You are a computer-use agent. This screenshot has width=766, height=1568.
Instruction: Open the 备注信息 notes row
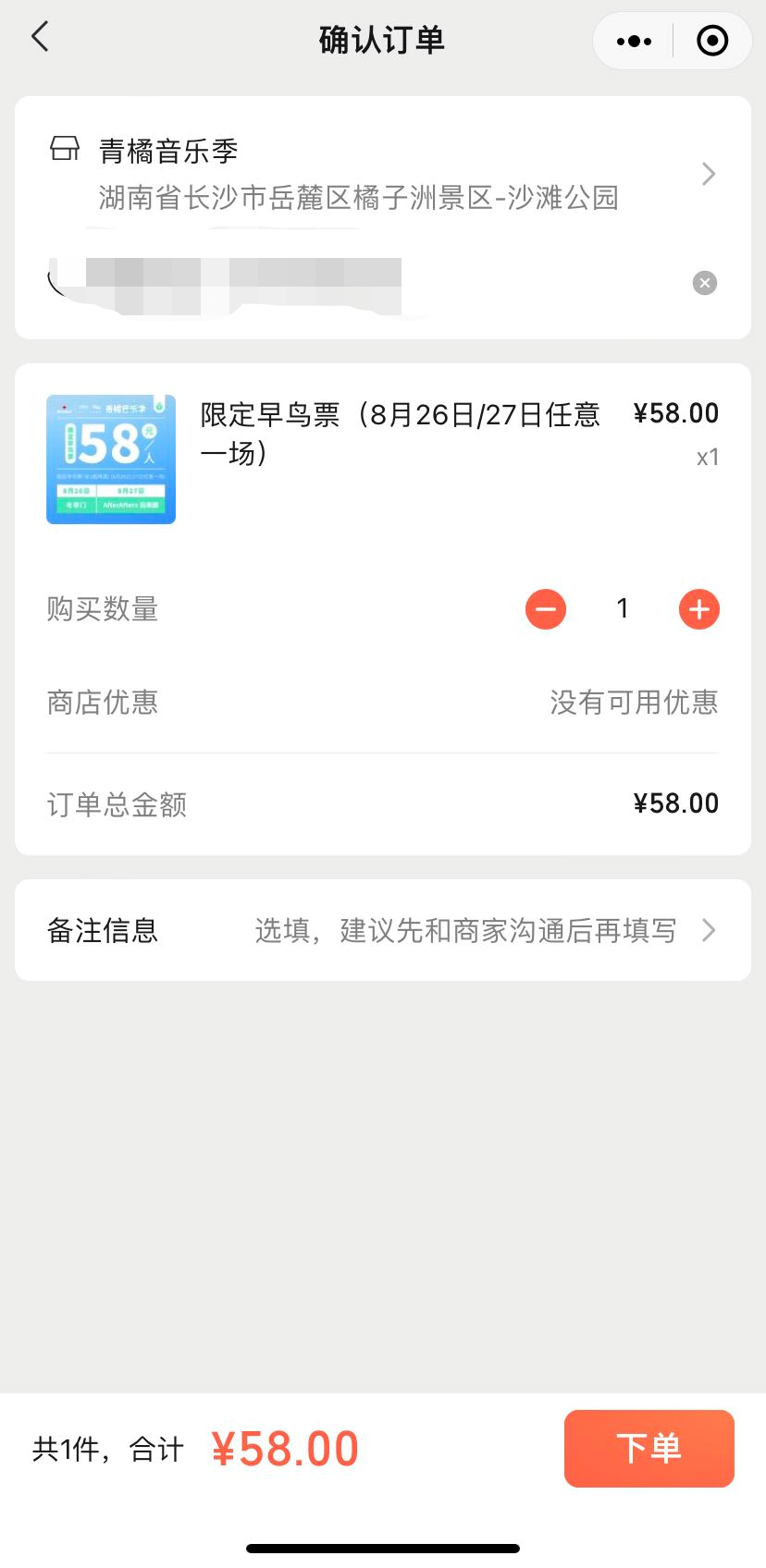click(383, 930)
